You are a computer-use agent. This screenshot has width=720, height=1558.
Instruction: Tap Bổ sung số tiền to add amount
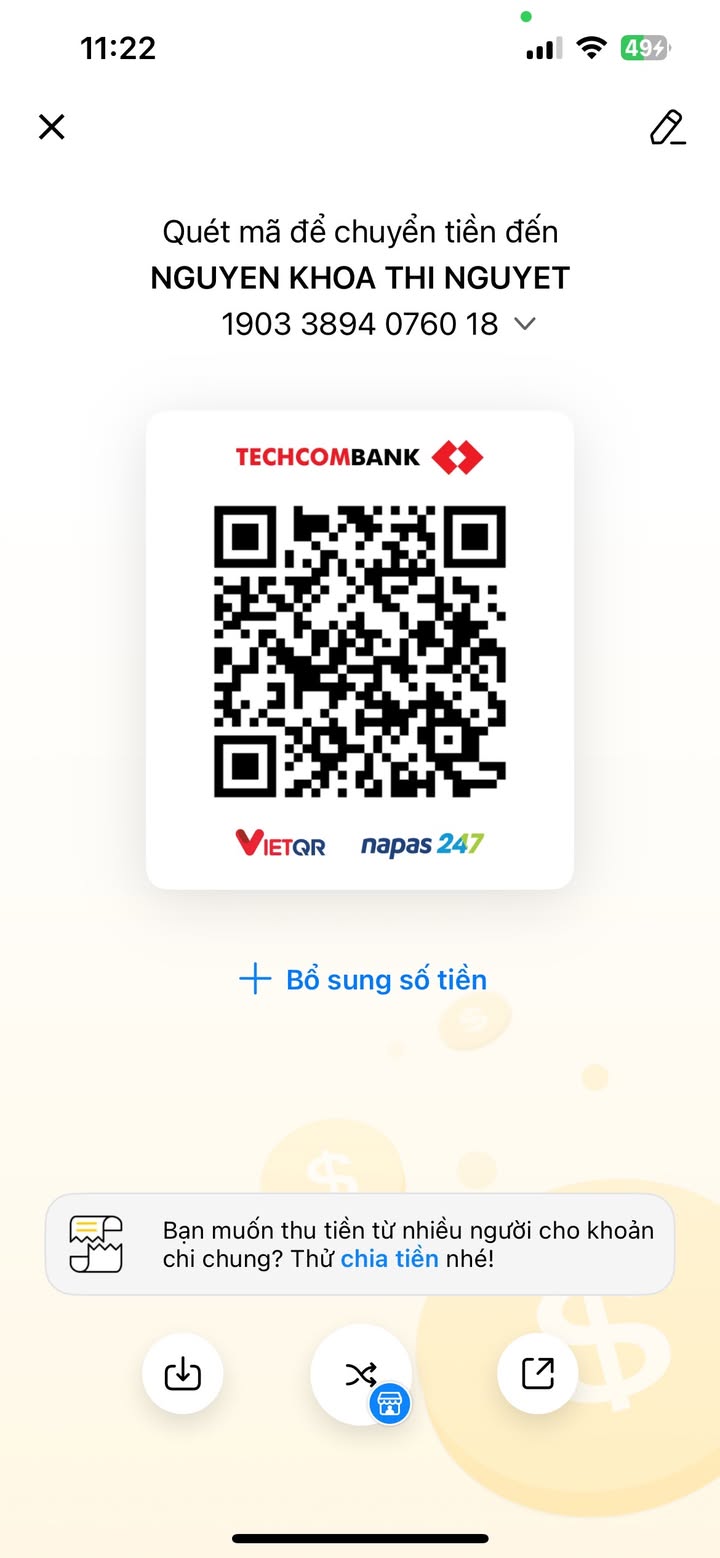[x=363, y=979]
